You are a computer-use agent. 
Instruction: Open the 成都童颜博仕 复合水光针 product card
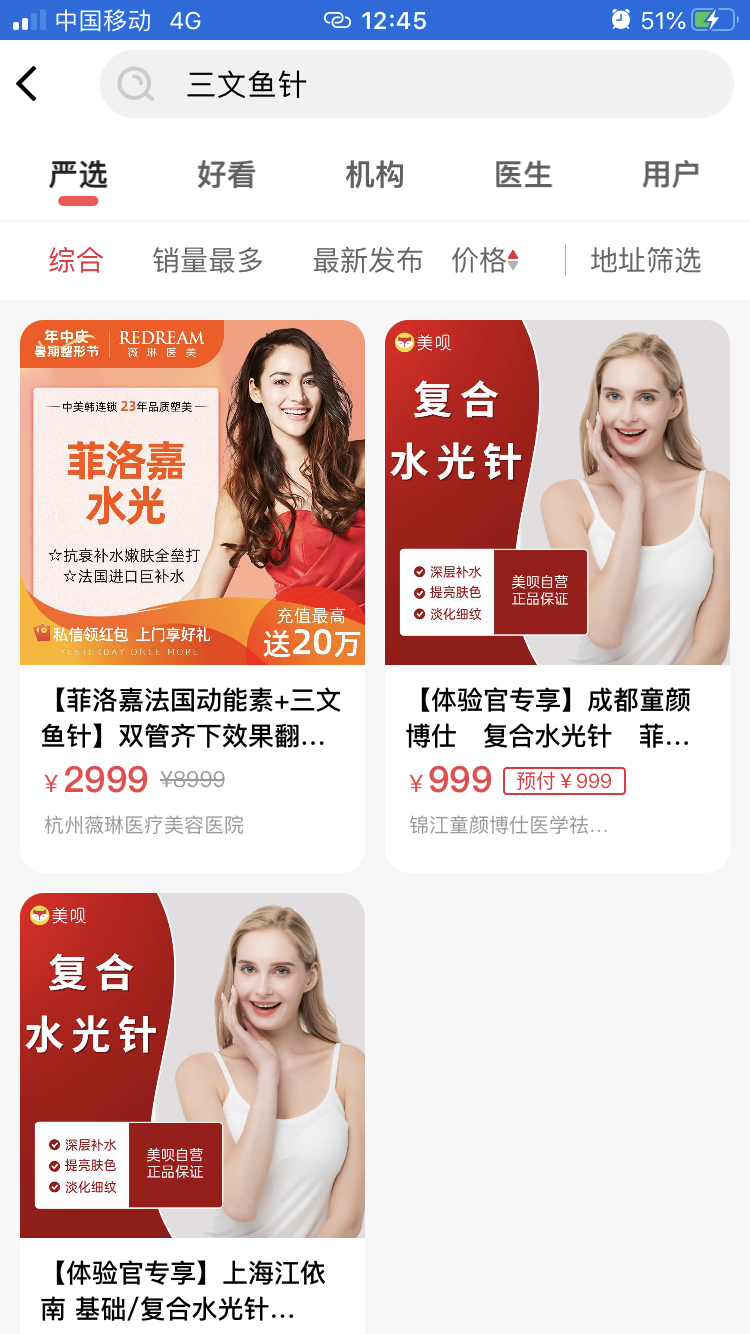(x=557, y=595)
